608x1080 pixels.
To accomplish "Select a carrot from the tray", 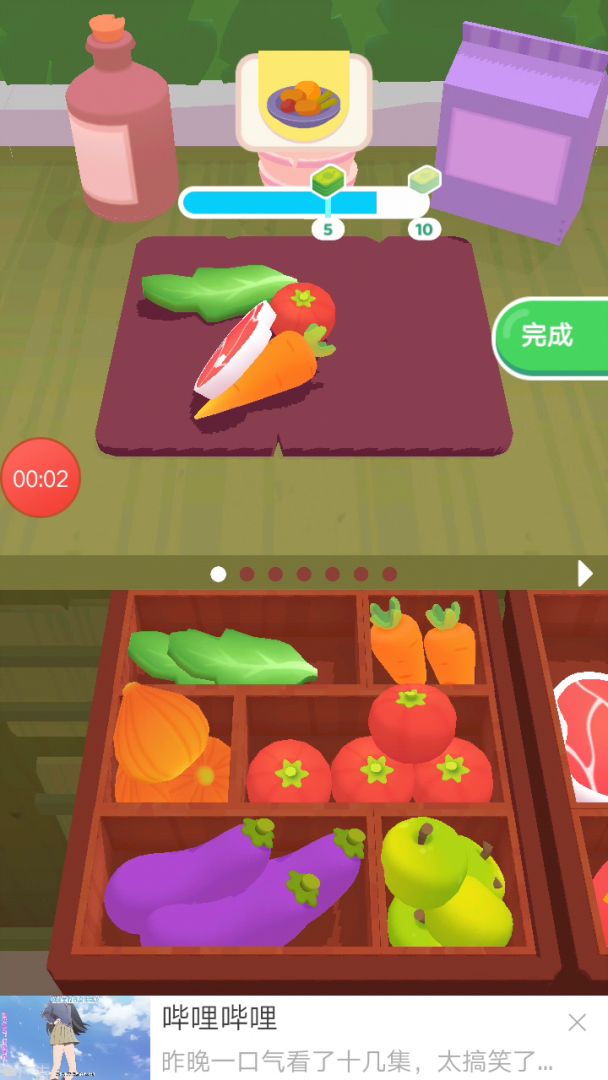I will [423, 641].
